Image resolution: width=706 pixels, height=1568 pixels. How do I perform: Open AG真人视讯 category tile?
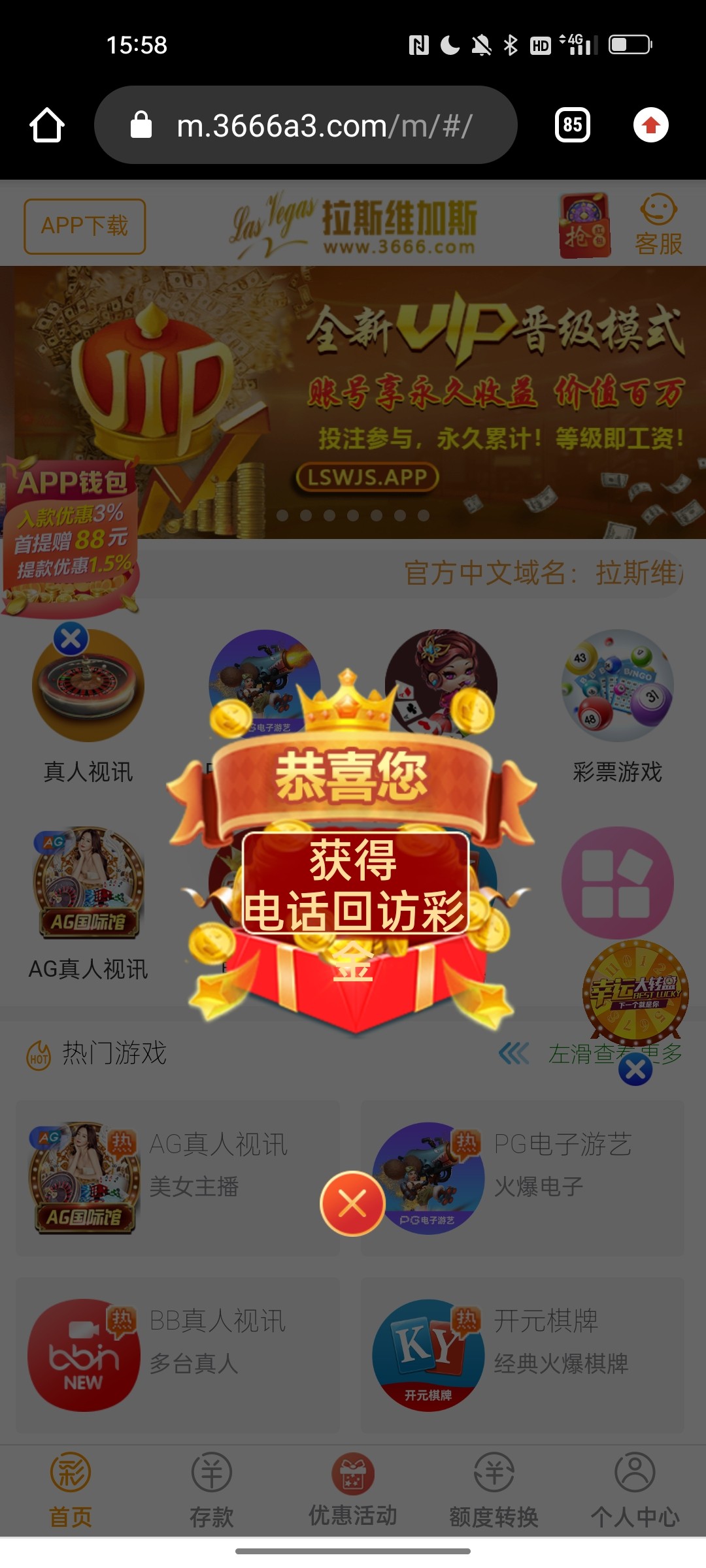88,902
